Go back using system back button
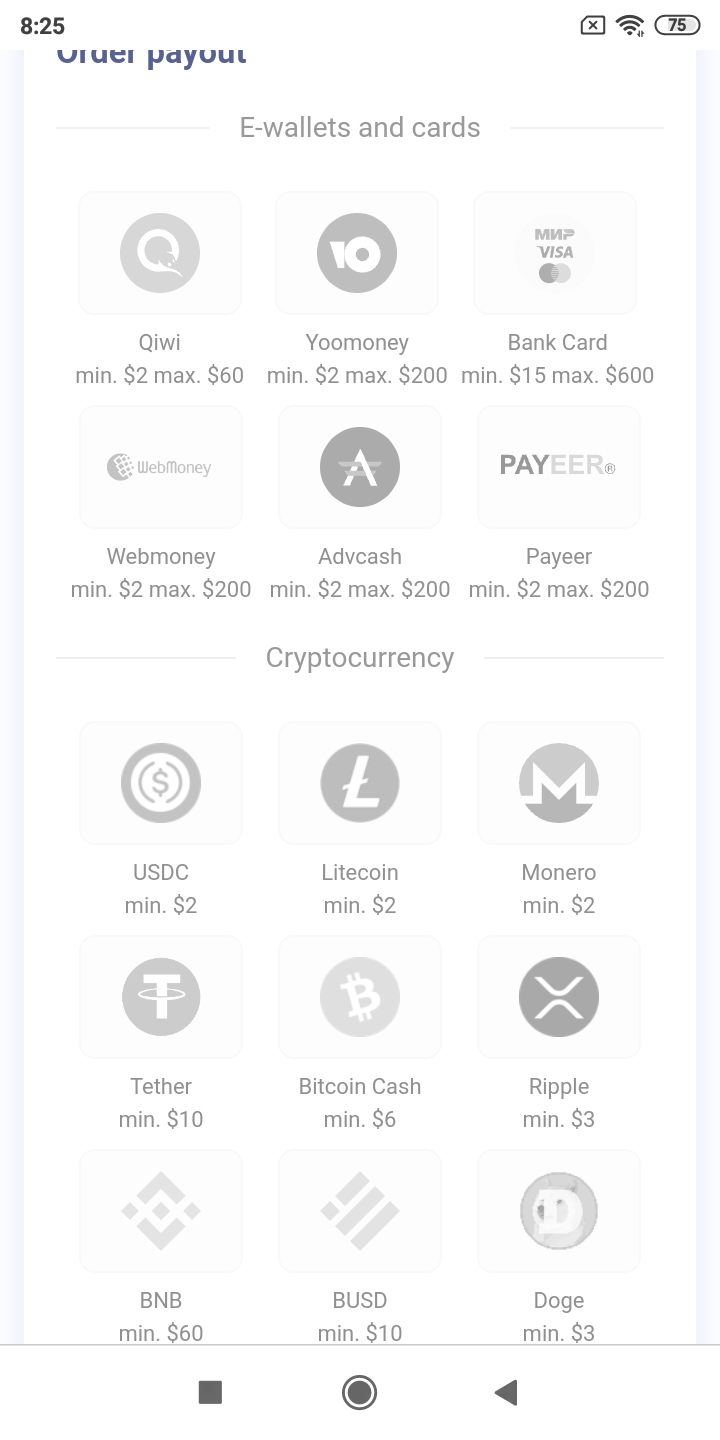 [506, 1392]
